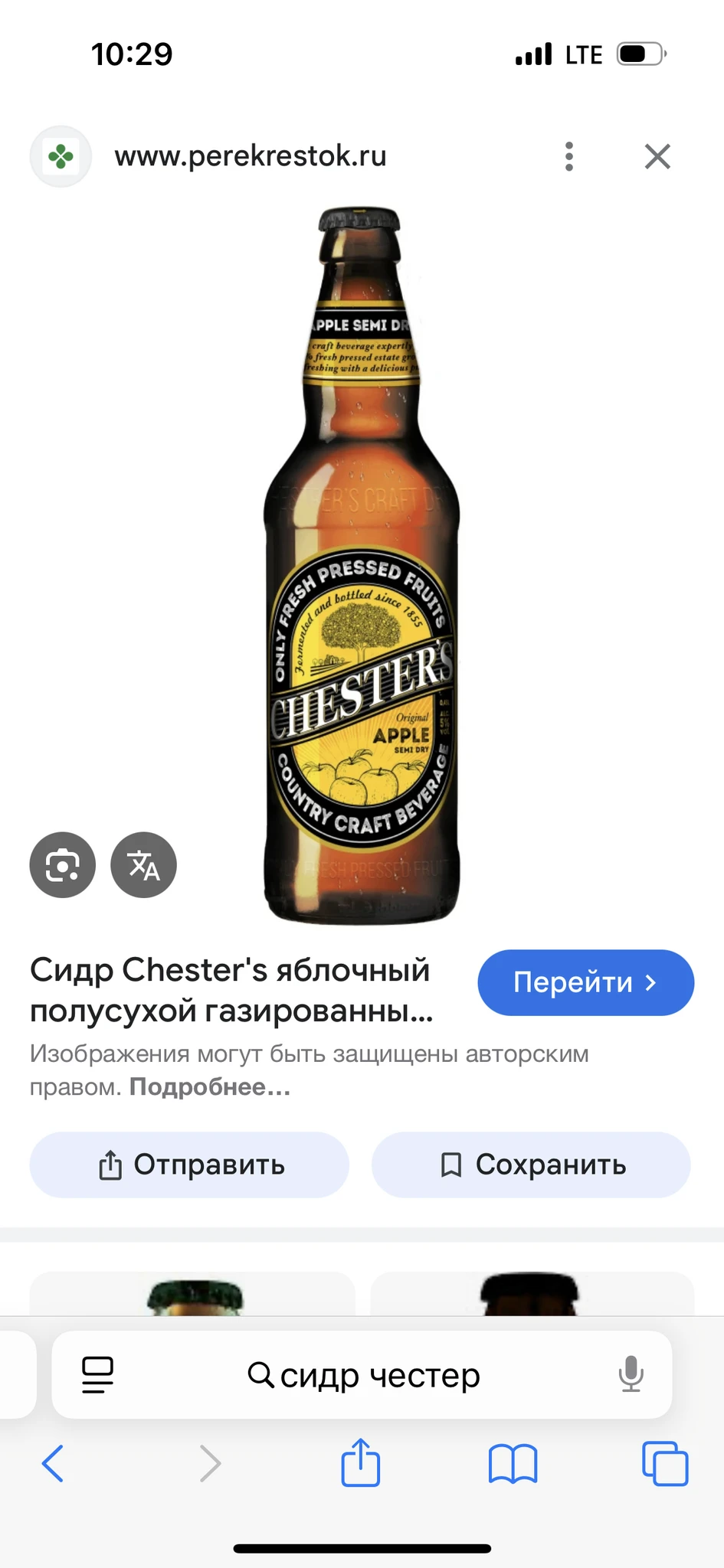Image resolution: width=724 pixels, height=1568 pixels.
Task: Translate text in the image
Action: pos(144,864)
